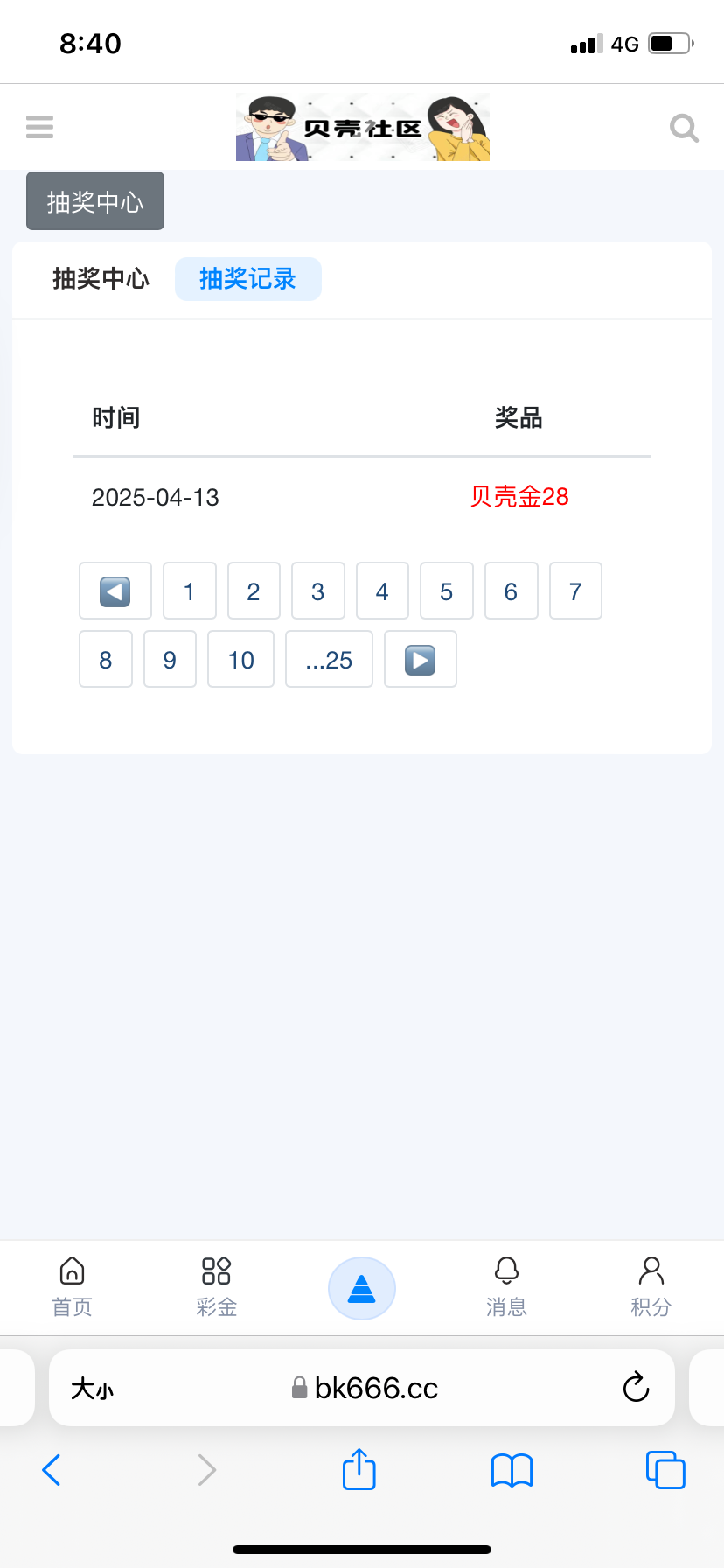Open the 积分 tab
The width and height of the screenshot is (724, 1568).
pyautogui.click(x=651, y=1287)
